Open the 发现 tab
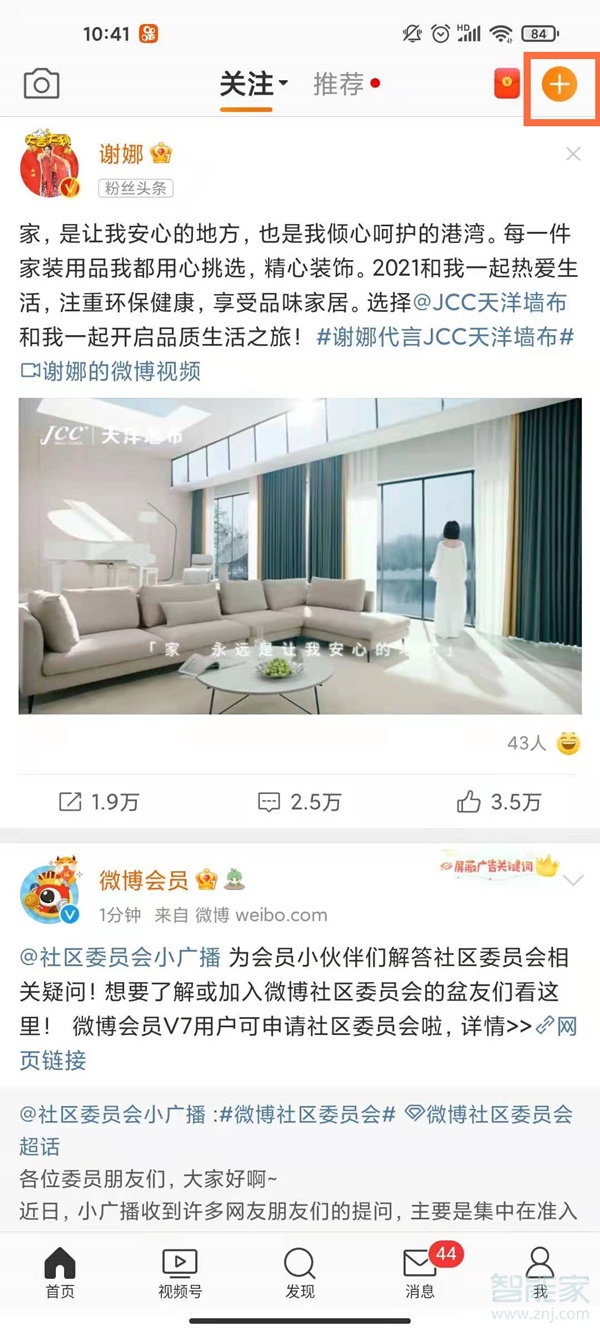 click(x=300, y=1272)
